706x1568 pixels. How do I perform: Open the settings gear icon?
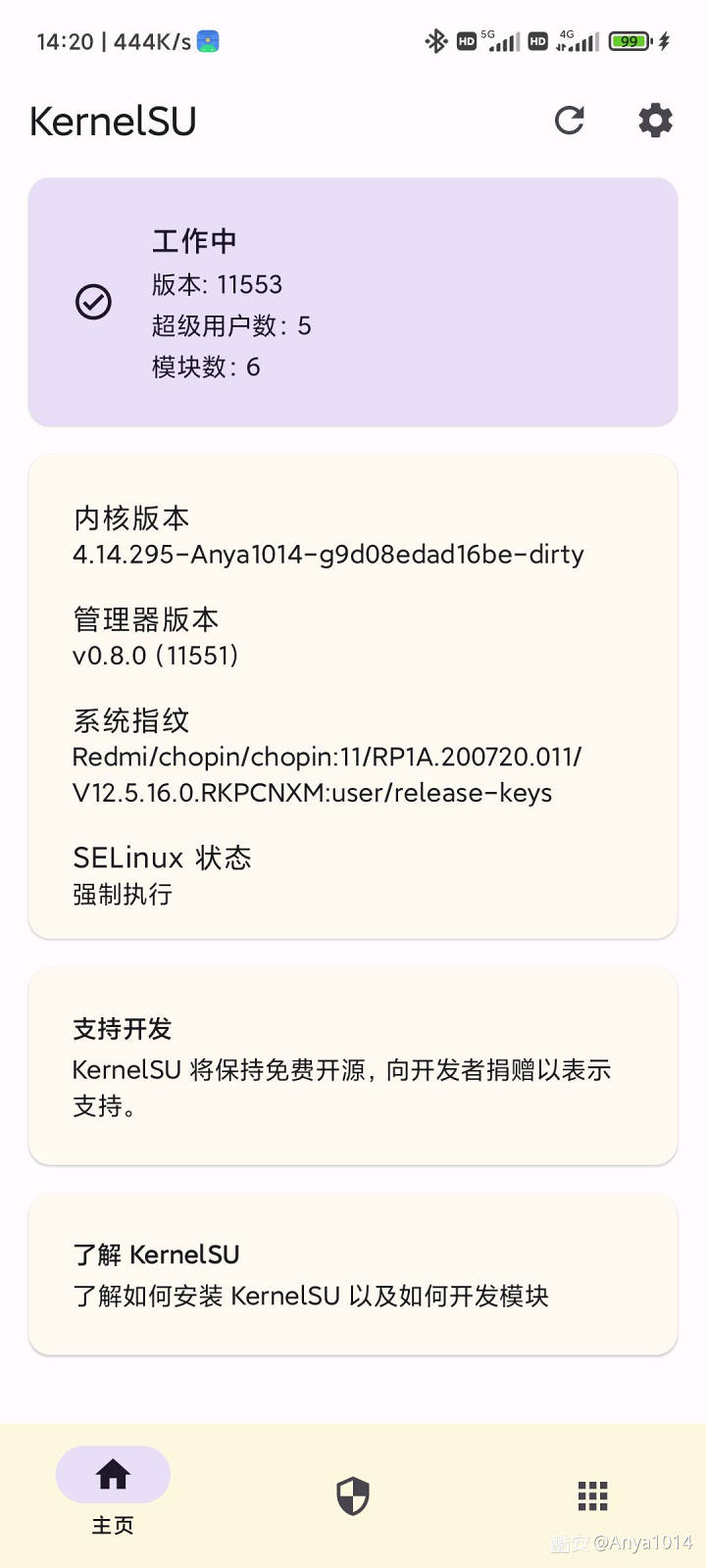point(655,121)
